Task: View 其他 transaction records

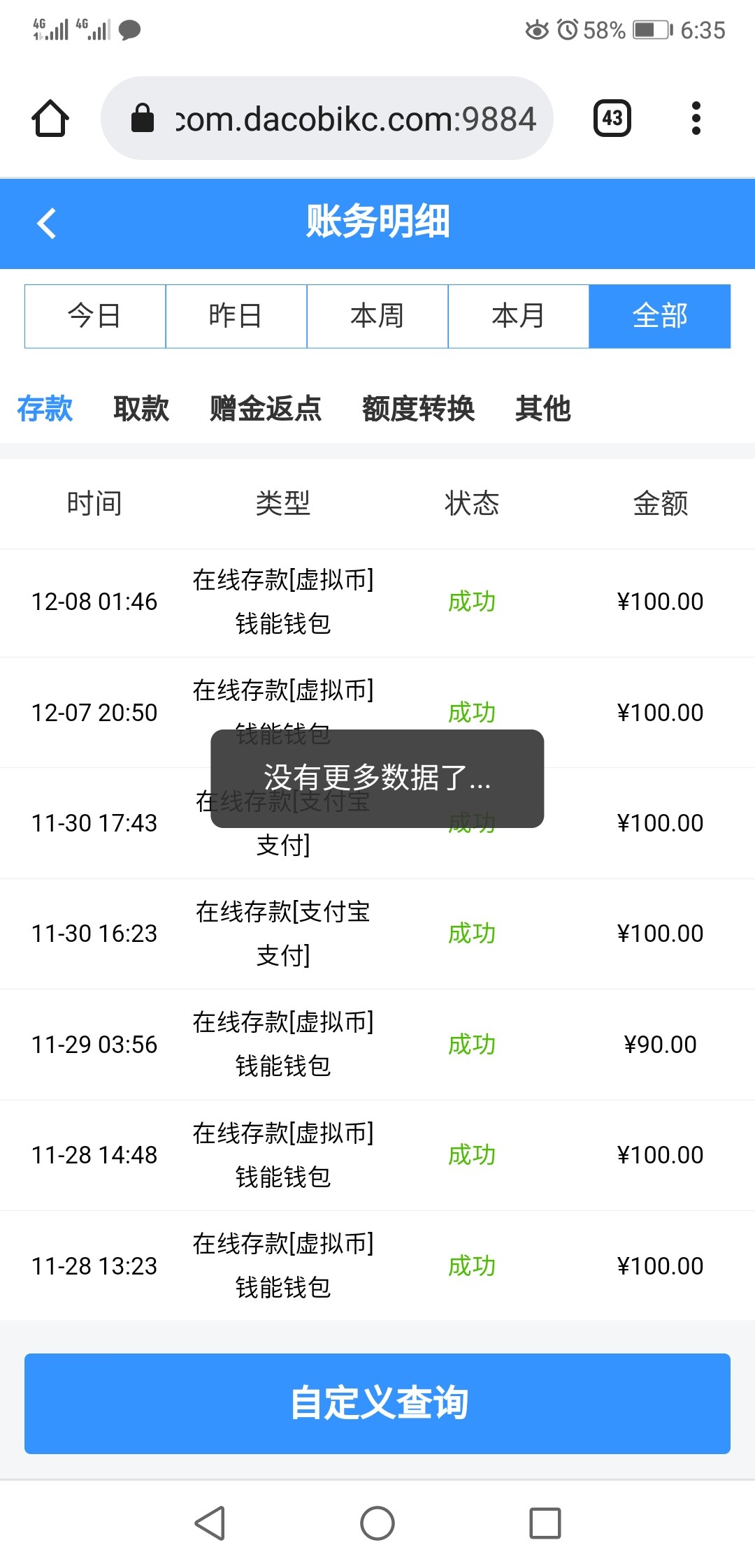Action: tap(543, 409)
